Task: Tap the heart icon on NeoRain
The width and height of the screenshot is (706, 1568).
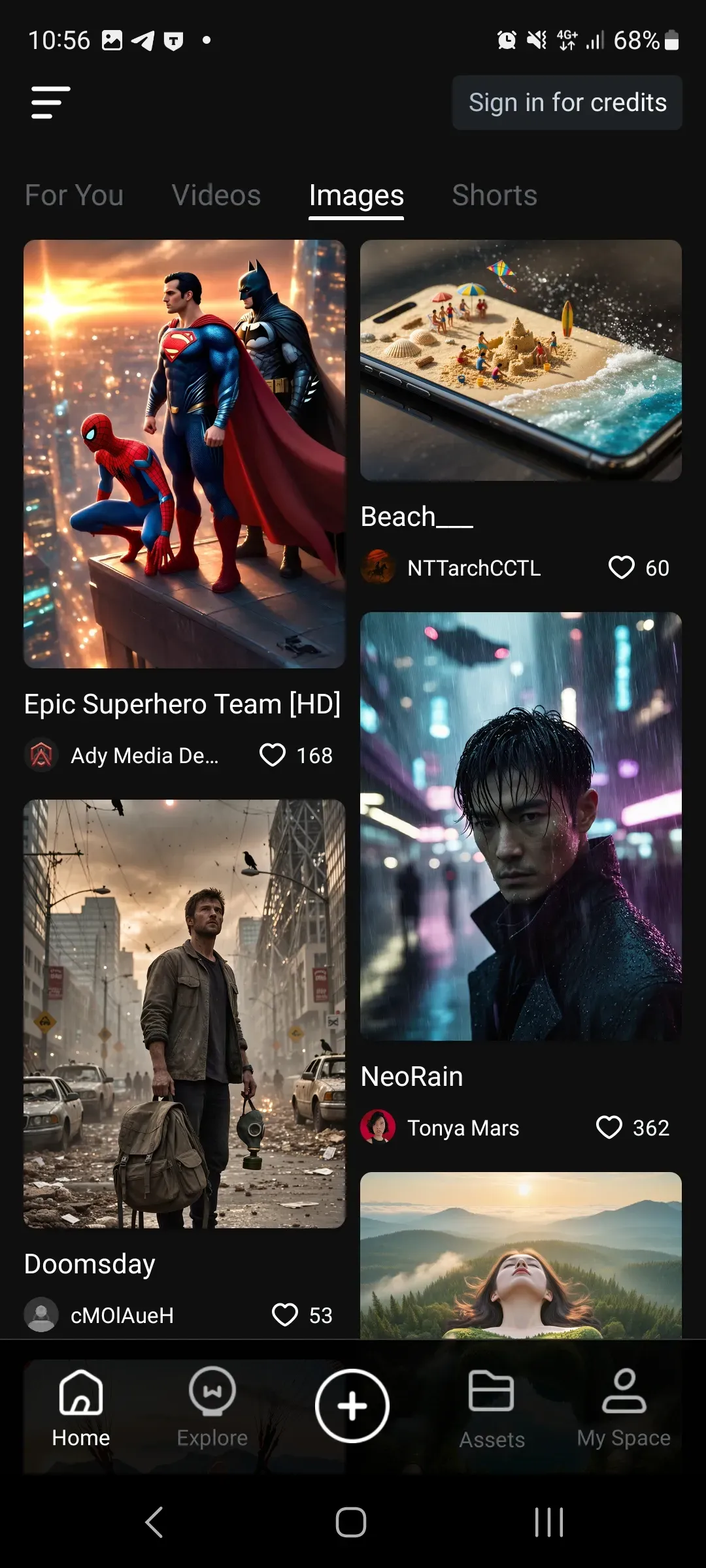Action: tap(609, 1128)
